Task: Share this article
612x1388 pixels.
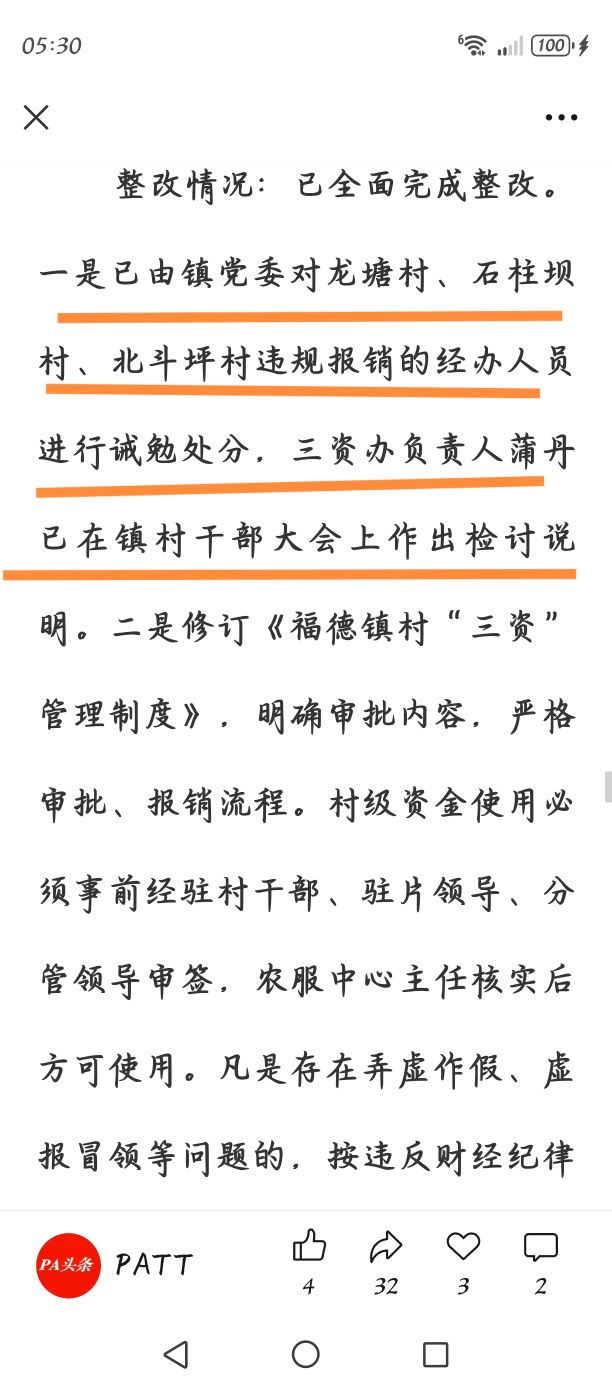Action: click(385, 1247)
